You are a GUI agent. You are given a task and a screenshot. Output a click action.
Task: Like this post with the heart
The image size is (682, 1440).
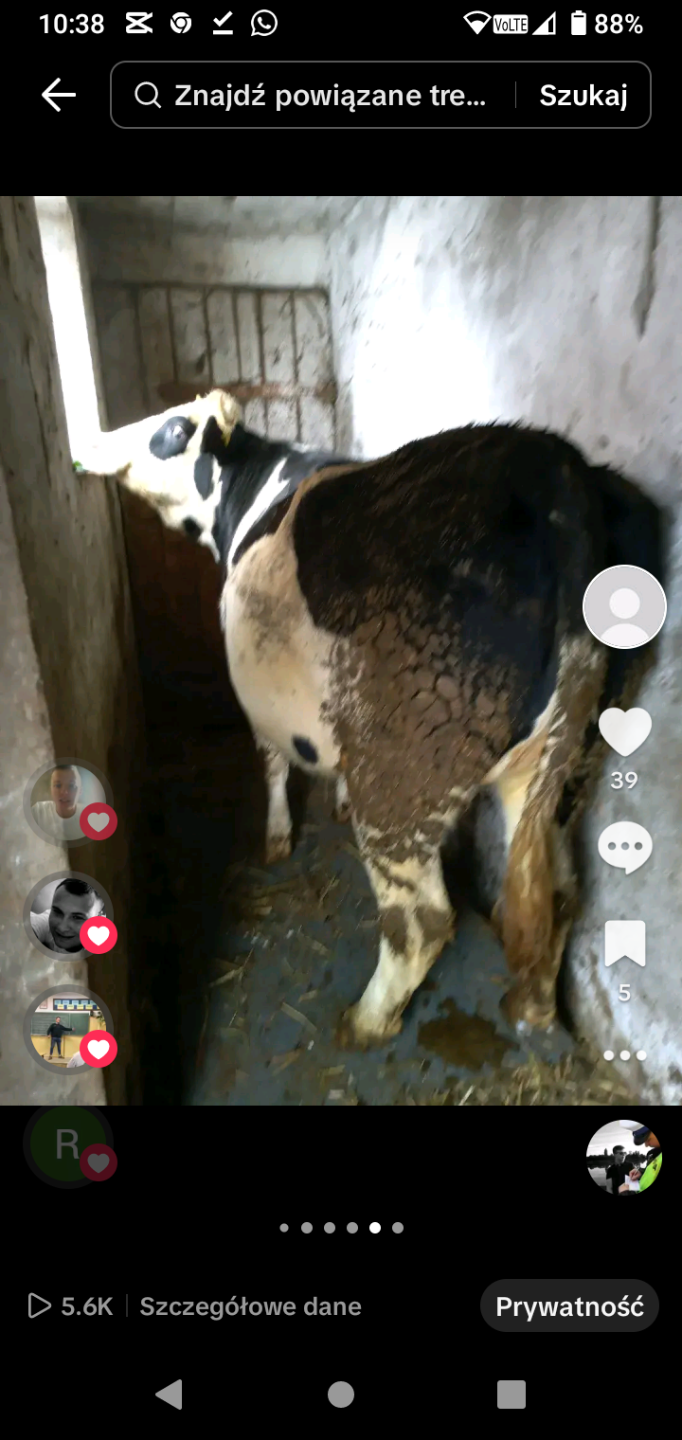624,732
